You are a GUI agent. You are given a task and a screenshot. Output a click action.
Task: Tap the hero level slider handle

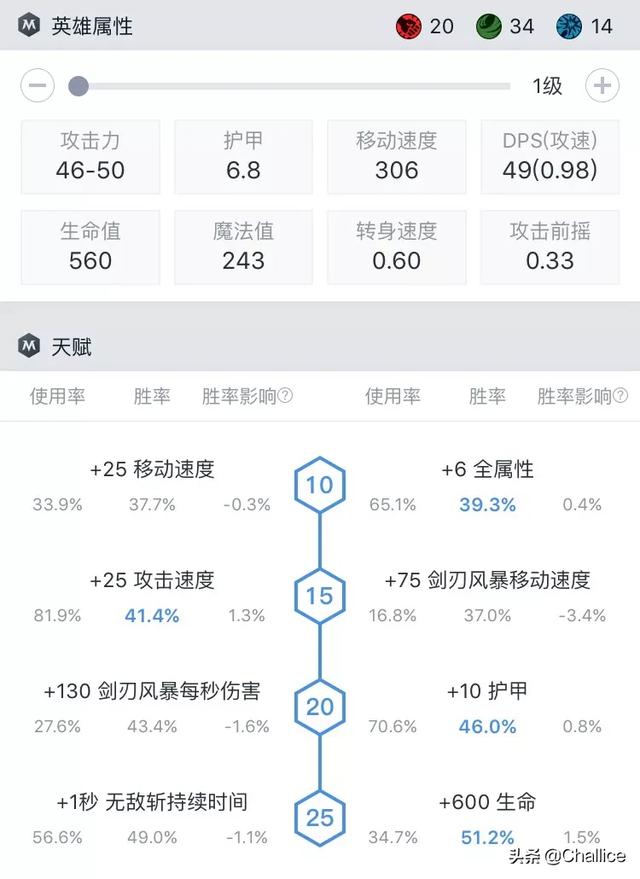pos(78,86)
